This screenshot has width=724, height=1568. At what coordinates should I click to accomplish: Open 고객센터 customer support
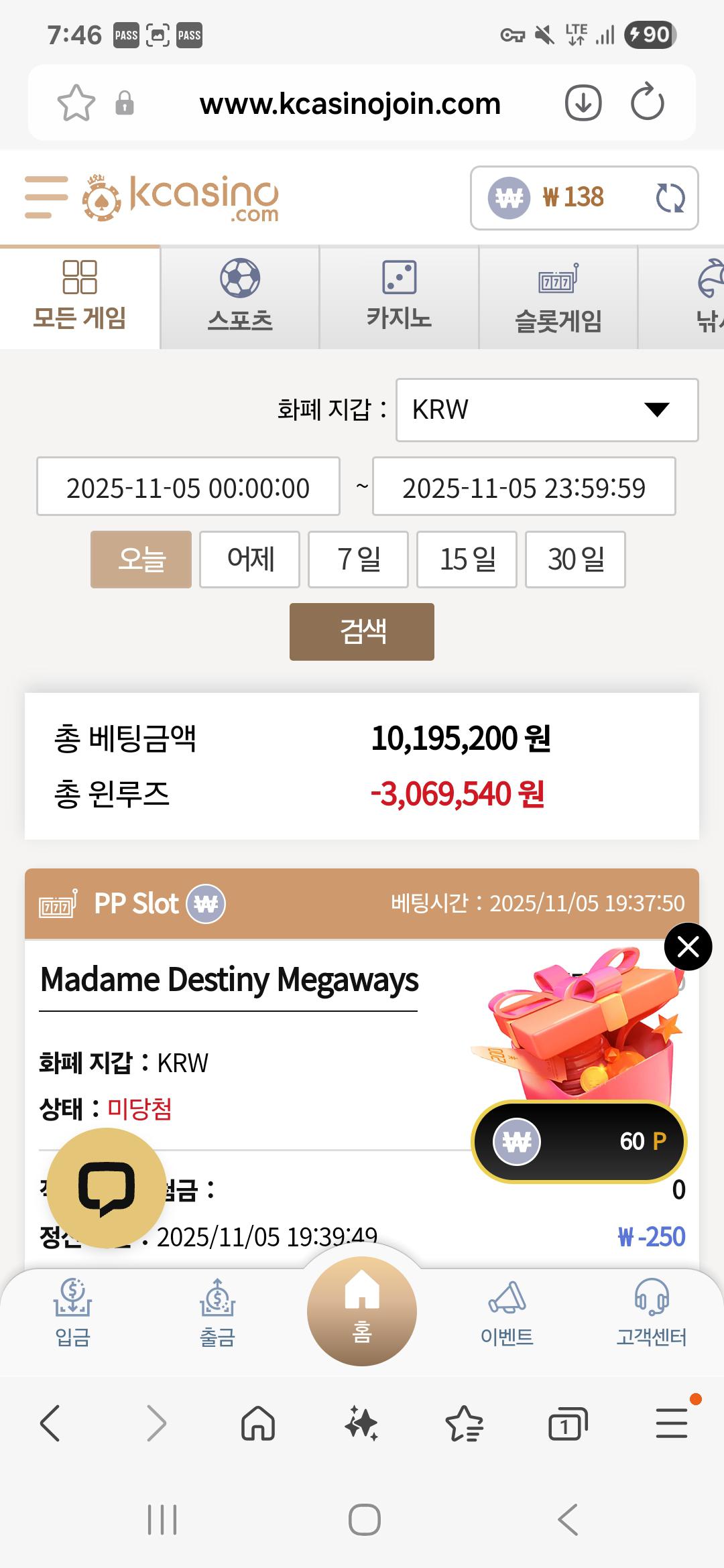[x=651, y=1313]
